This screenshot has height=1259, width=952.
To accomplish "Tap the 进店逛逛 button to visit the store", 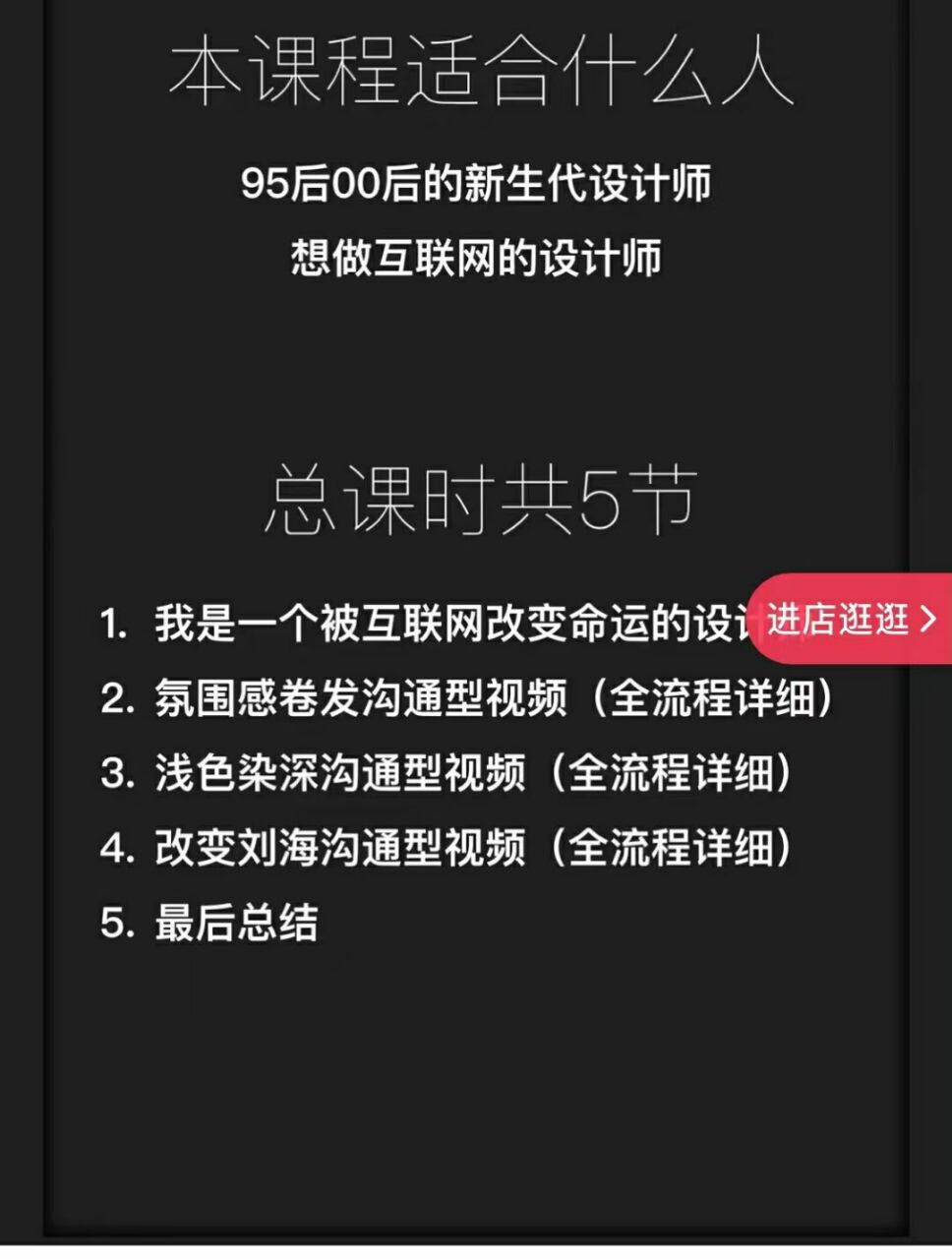I will pos(852,619).
